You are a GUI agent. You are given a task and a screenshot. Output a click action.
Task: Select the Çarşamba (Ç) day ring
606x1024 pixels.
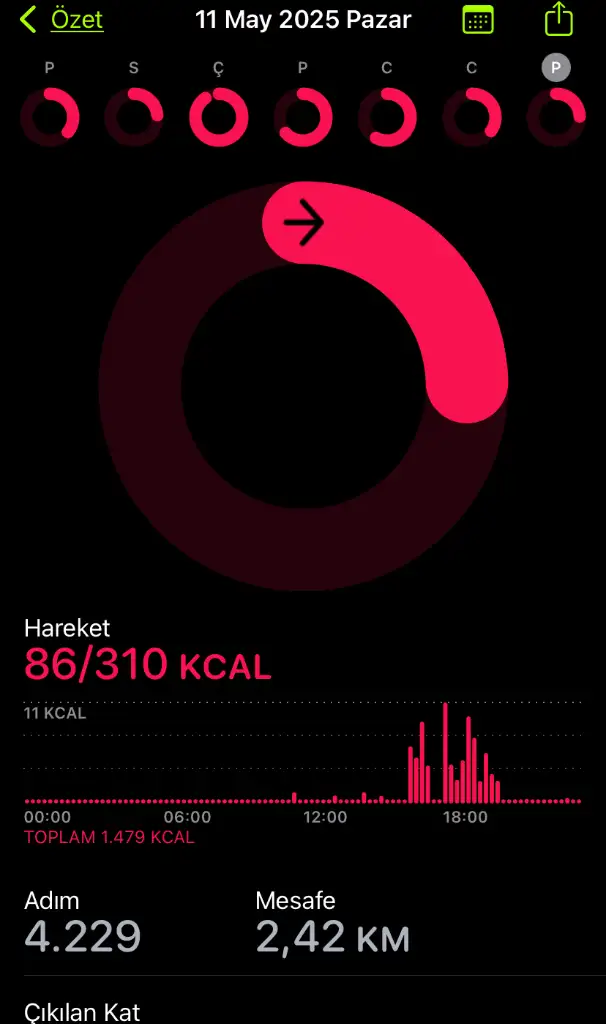(x=219, y=117)
